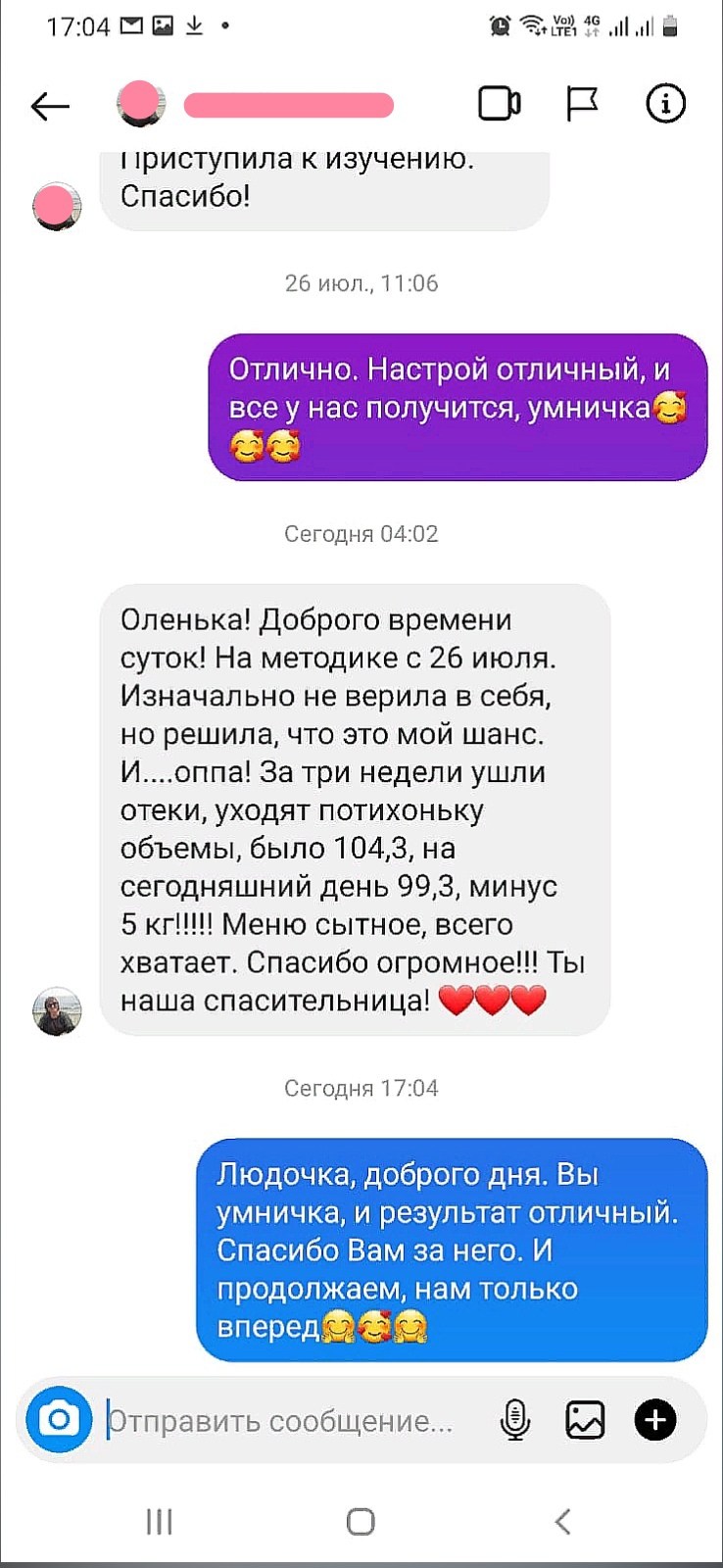Attach an image from gallery
This screenshot has width=723, height=1568.
click(585, 1420)
